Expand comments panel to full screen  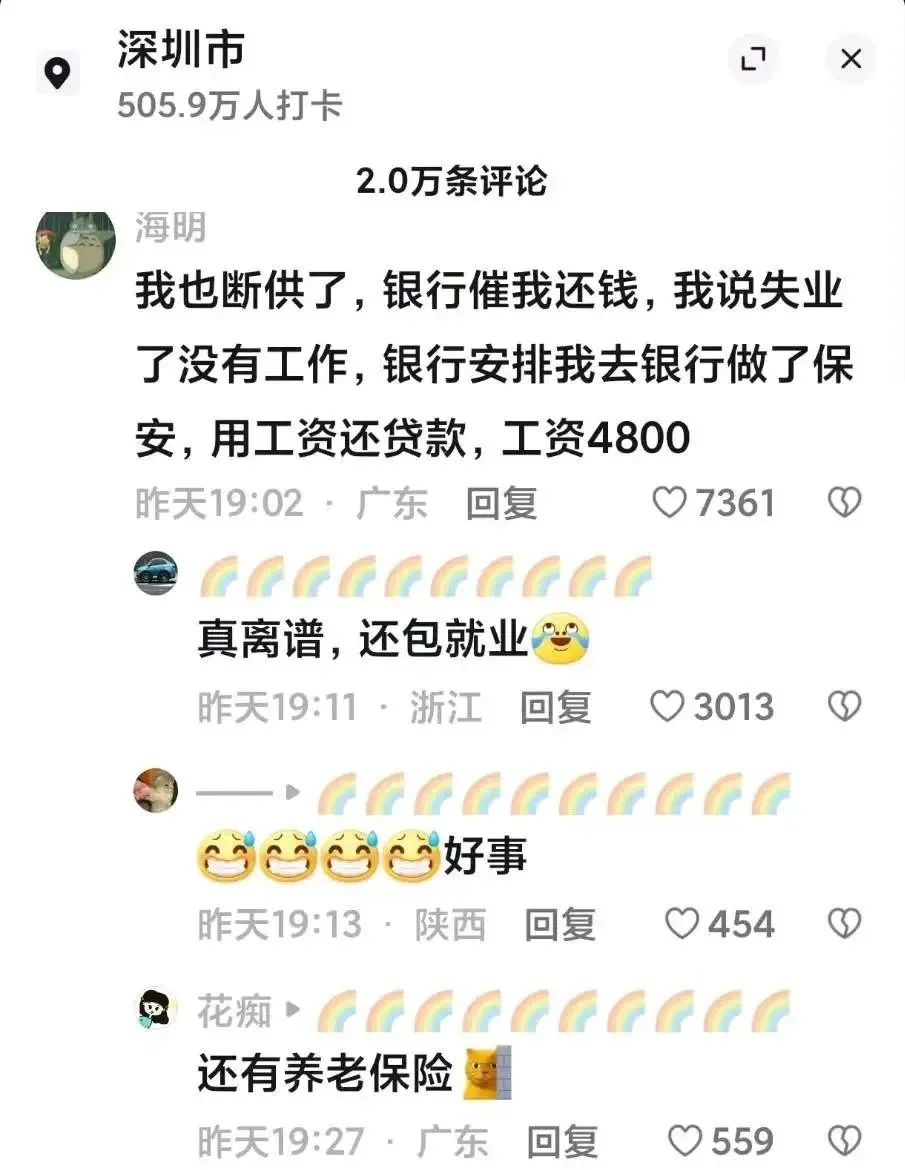(x=753, y=60)
